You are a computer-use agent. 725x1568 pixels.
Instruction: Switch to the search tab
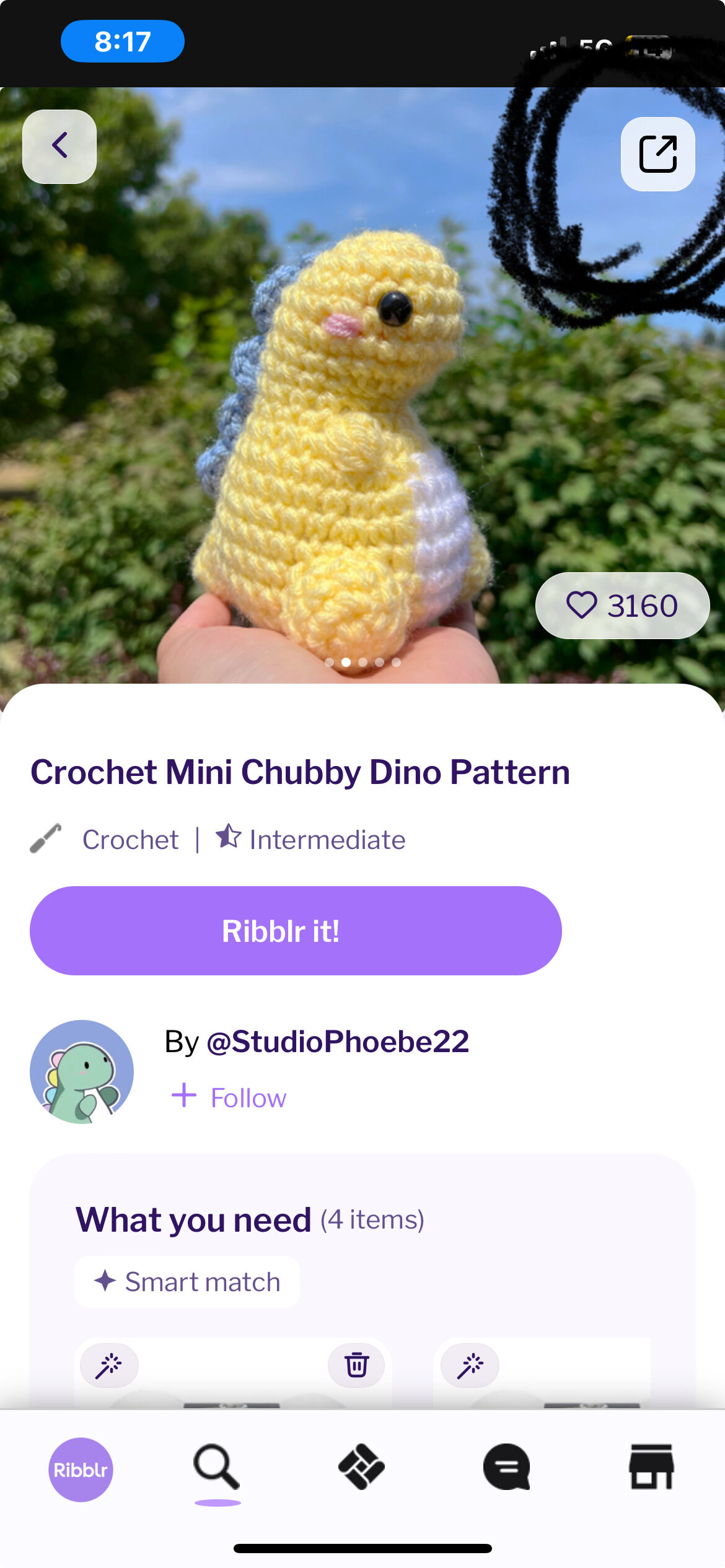tap(216, 1466)
